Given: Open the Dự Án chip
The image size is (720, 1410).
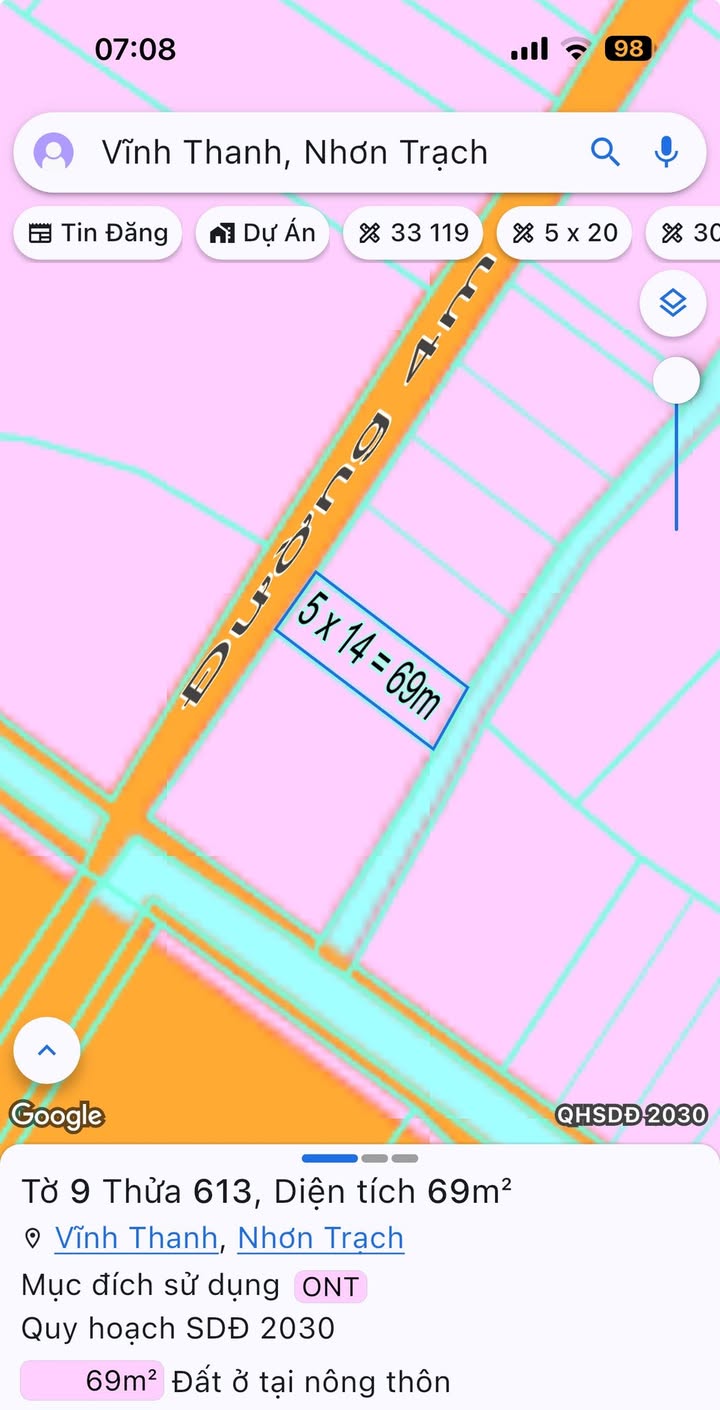Looking at the screenshot, I should [262, 233].
